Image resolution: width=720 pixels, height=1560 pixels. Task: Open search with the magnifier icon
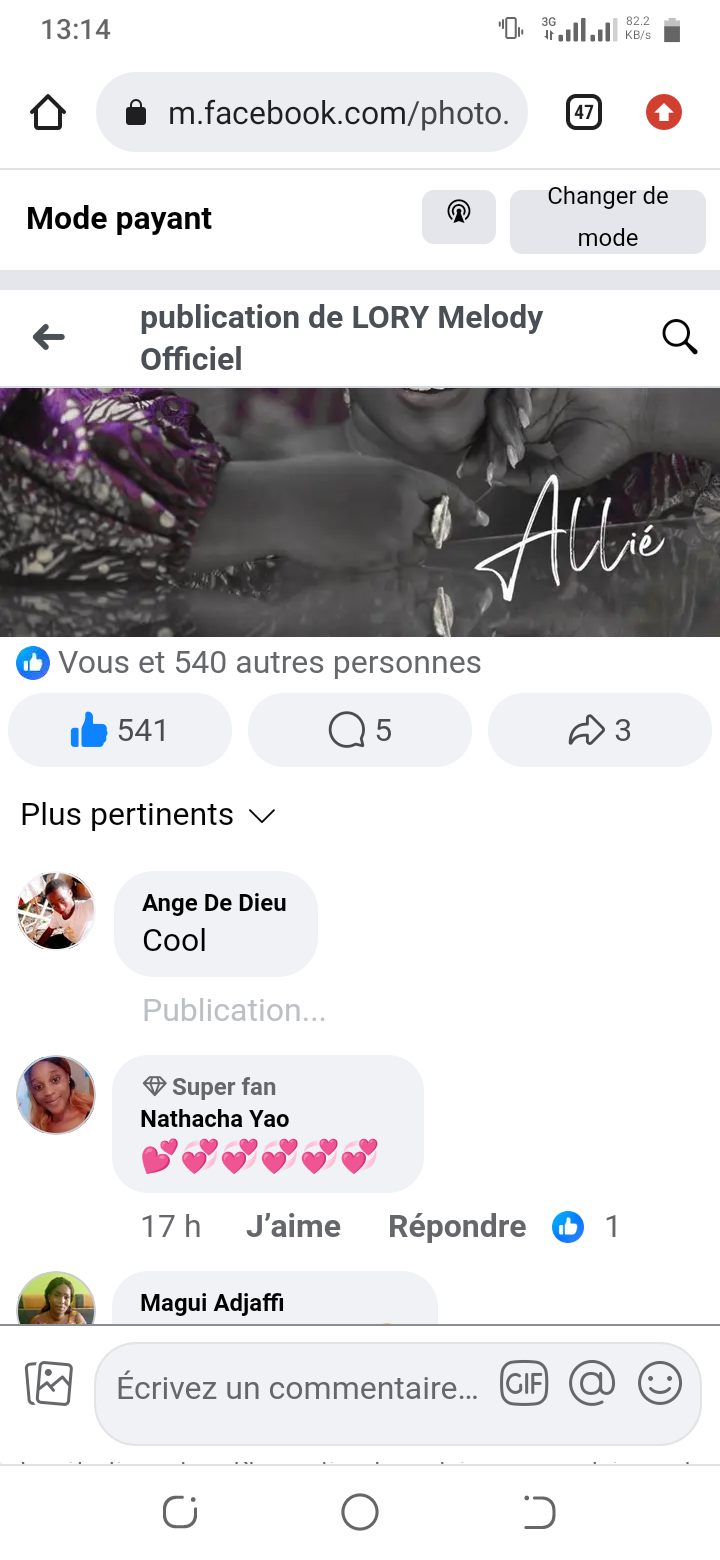[x=680, y=338]
